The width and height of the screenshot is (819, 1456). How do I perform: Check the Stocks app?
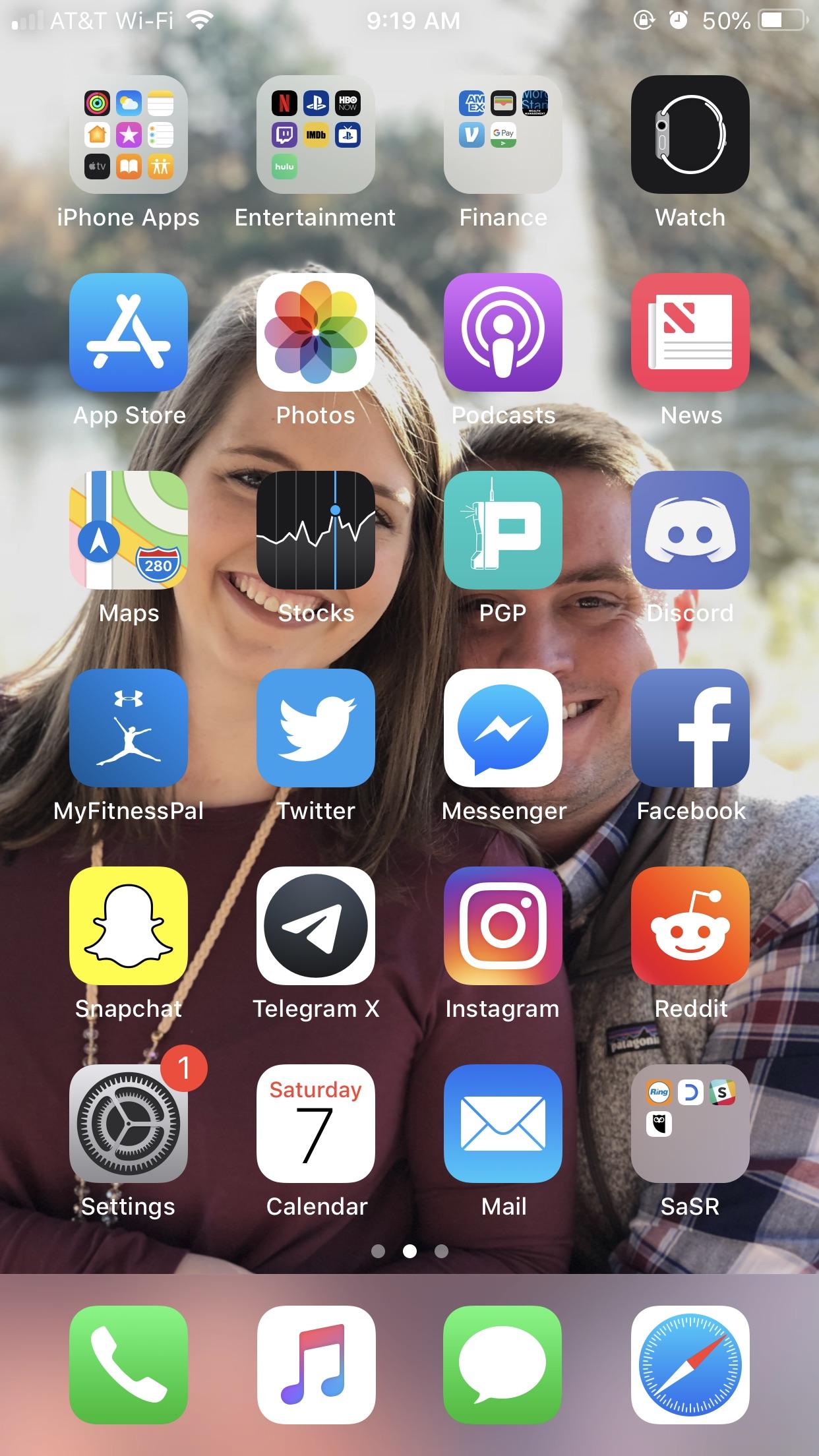[316, 531]
